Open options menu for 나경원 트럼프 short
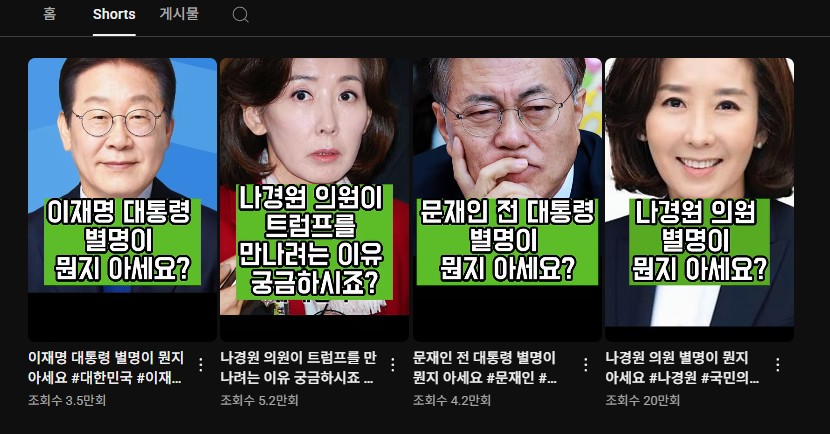Screen dimensions: 830x434 393,365
